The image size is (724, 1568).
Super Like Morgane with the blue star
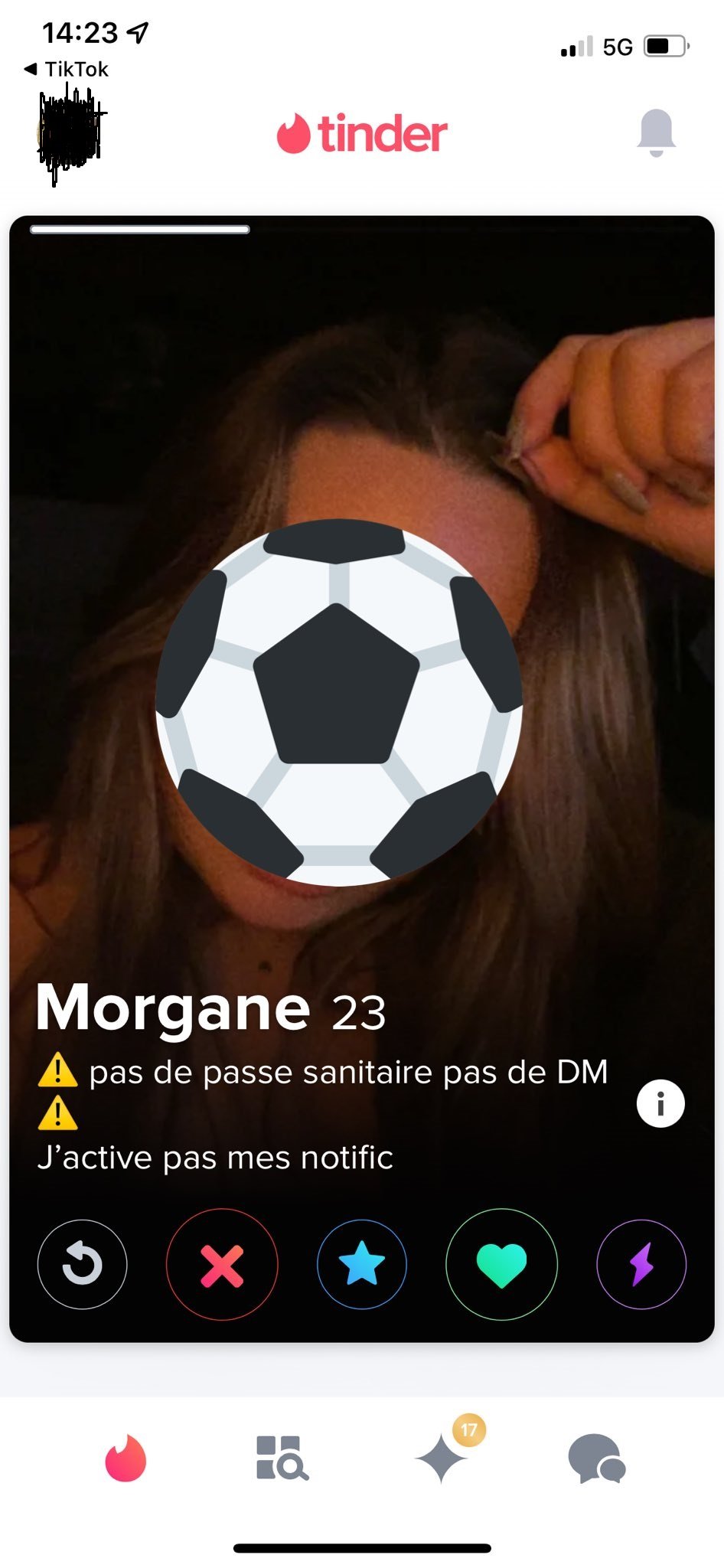(362, 1263)
